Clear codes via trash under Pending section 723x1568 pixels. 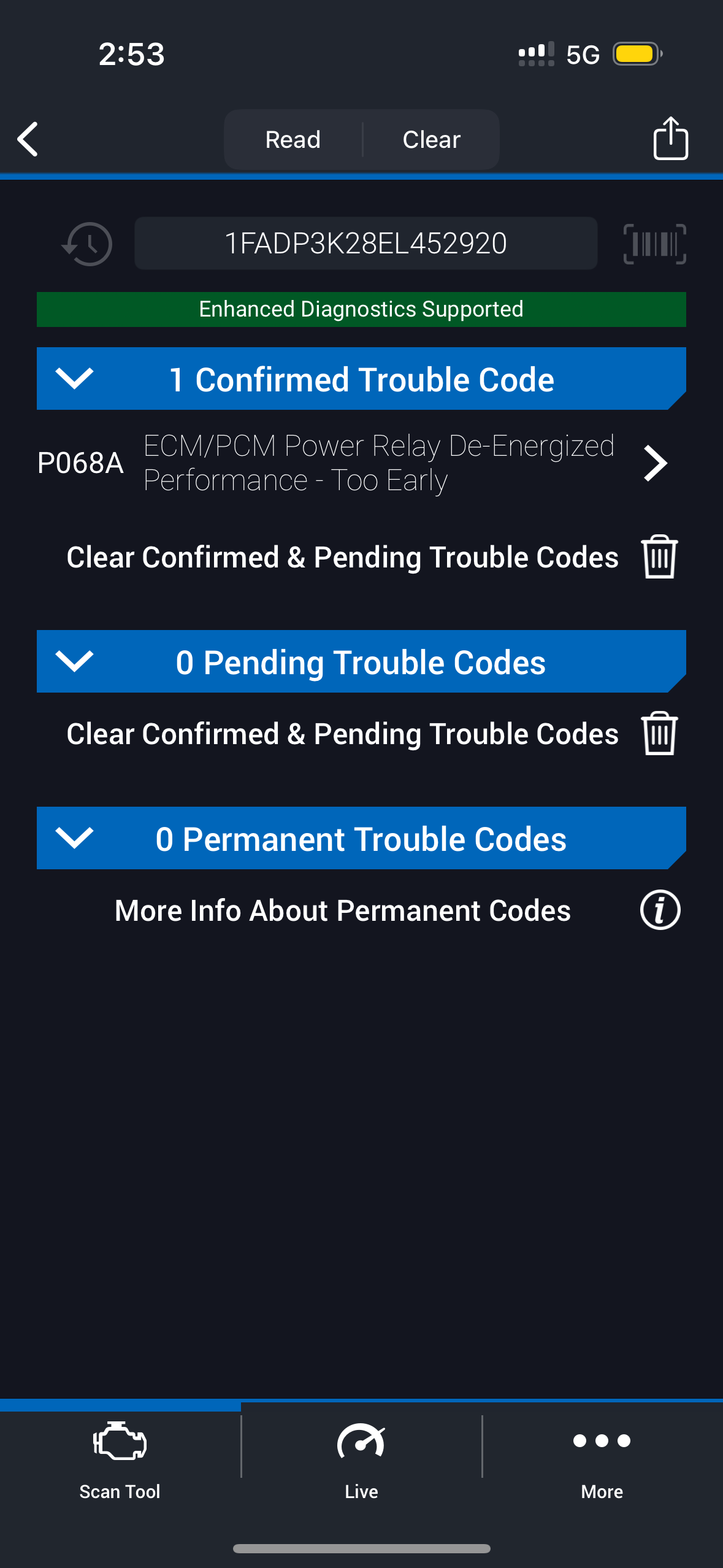coord(659,734)
